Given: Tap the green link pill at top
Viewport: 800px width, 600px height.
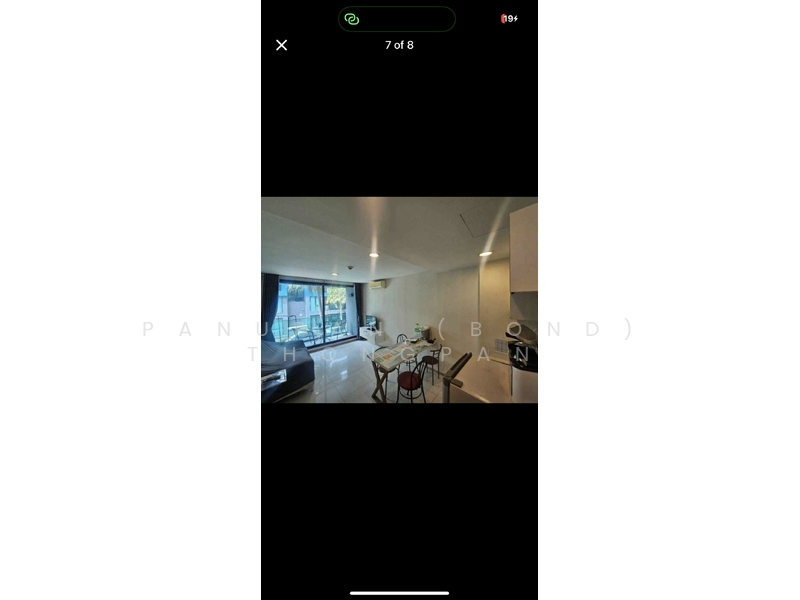Looking at the screenshot, I should (x=396, y=19).
